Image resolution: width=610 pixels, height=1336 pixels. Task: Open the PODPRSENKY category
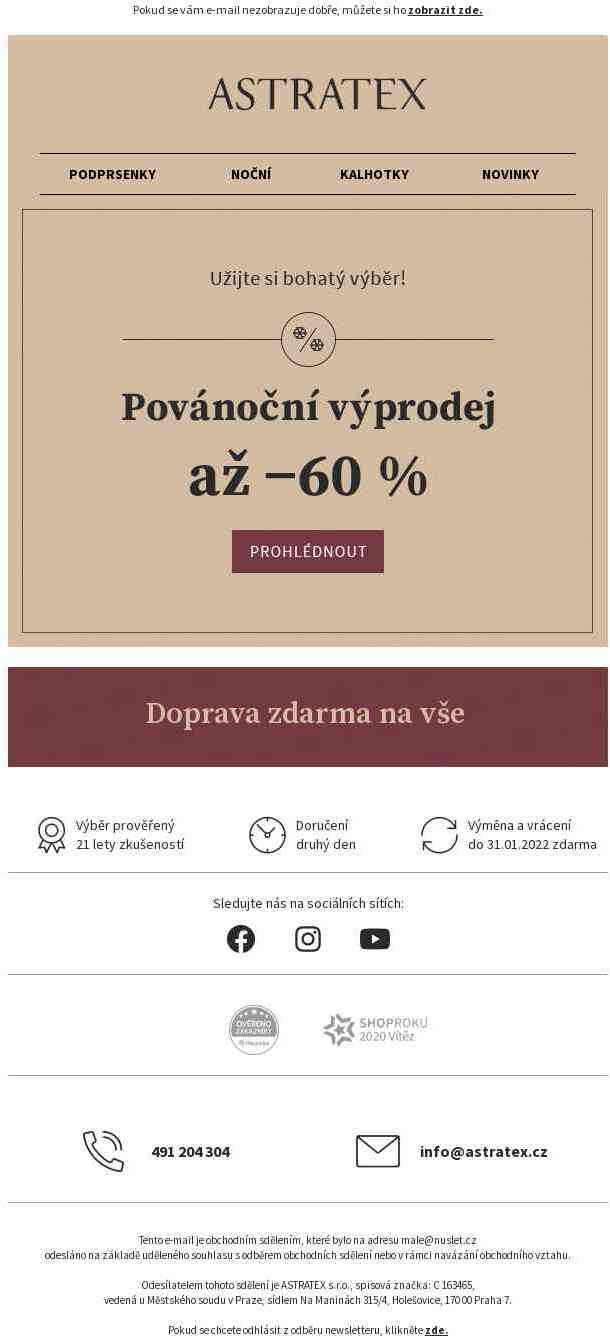click(x=112, y=174)
